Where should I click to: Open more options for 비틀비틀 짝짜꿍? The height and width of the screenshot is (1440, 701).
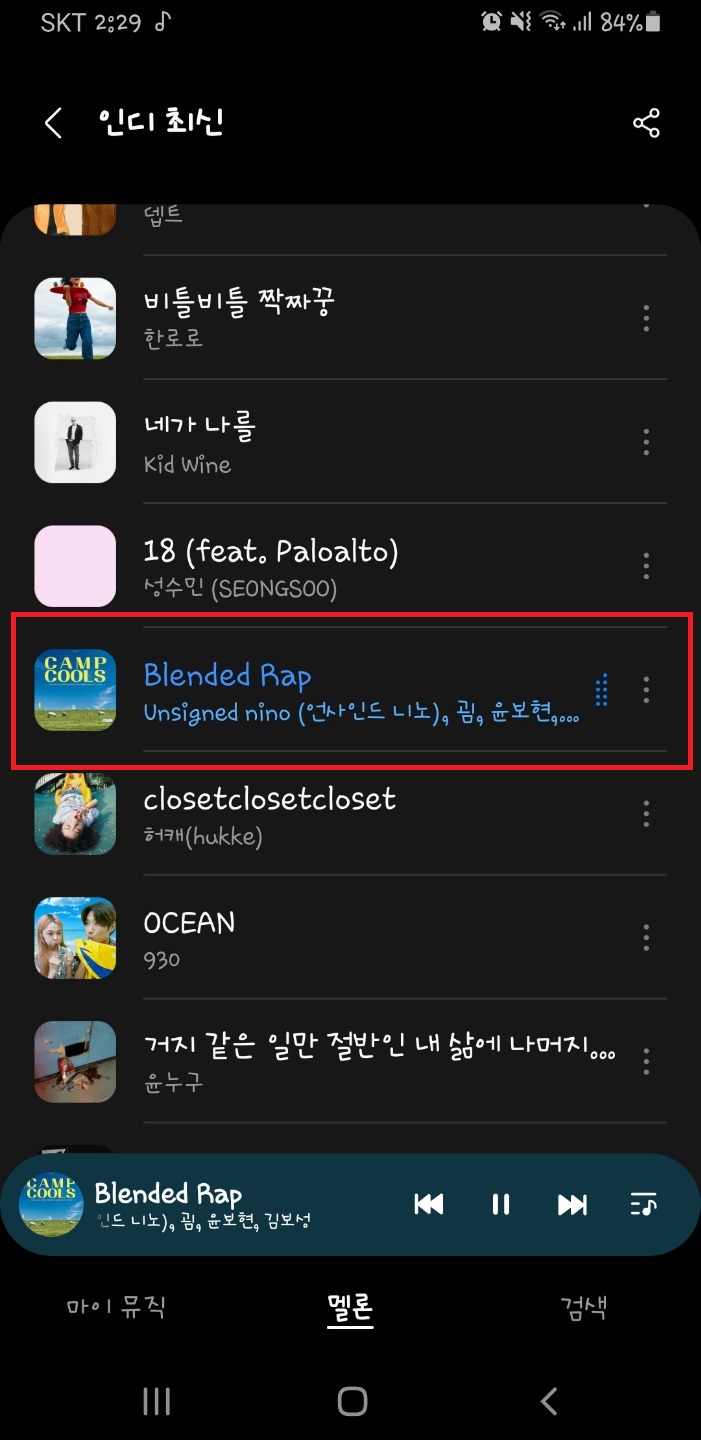click(x=646, y=319)
